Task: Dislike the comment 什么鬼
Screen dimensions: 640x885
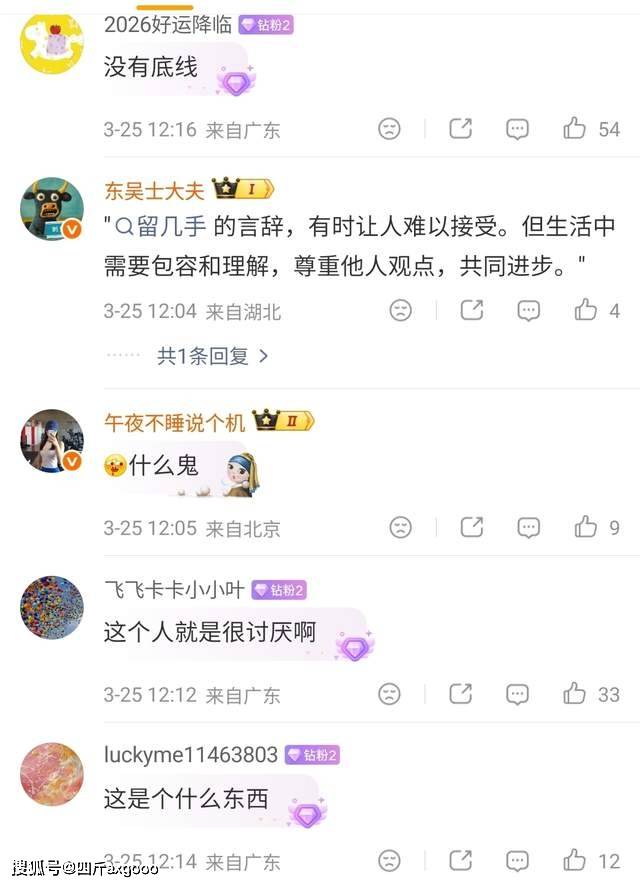Action: coord(400,527)
